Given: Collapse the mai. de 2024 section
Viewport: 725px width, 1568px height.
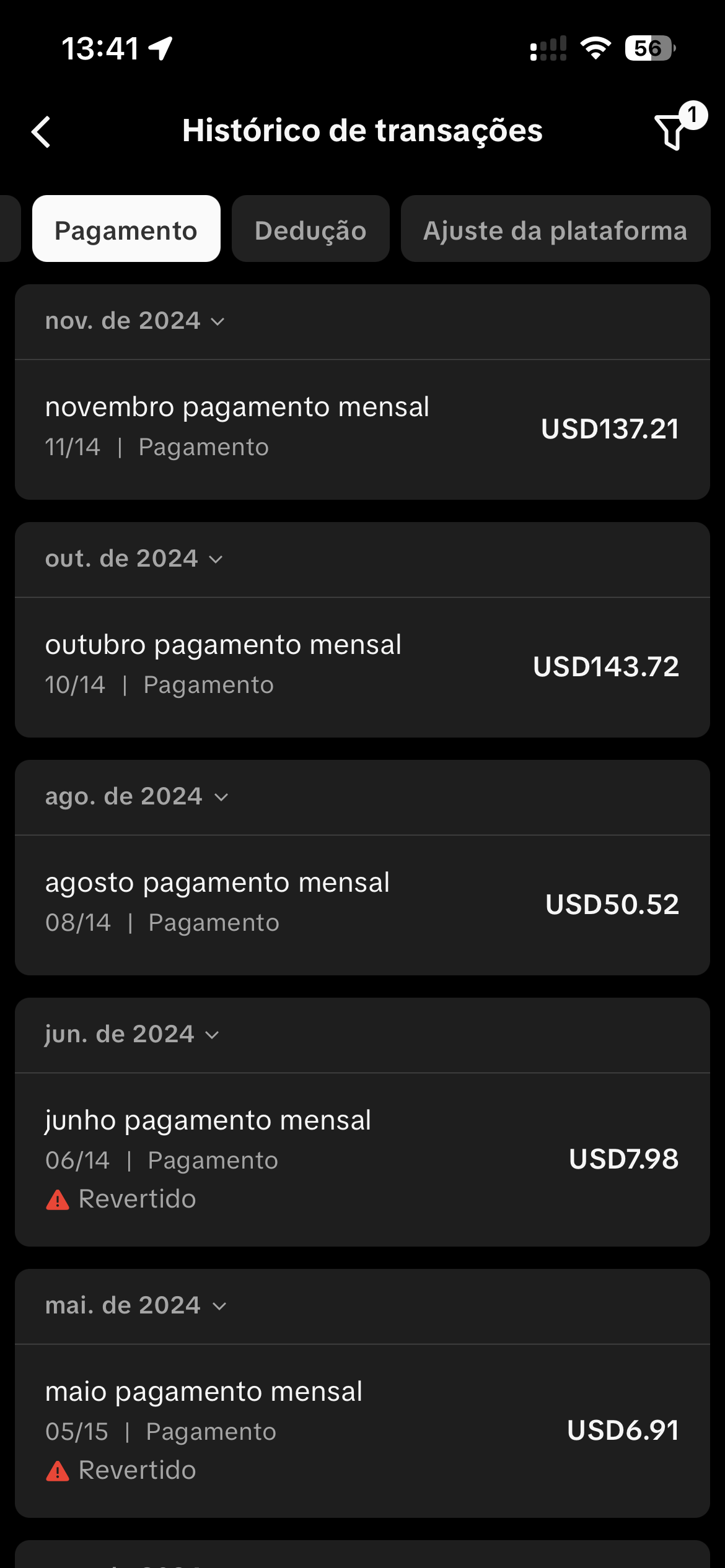Looking at the screenshot, I should click(x=136, y=1306).
